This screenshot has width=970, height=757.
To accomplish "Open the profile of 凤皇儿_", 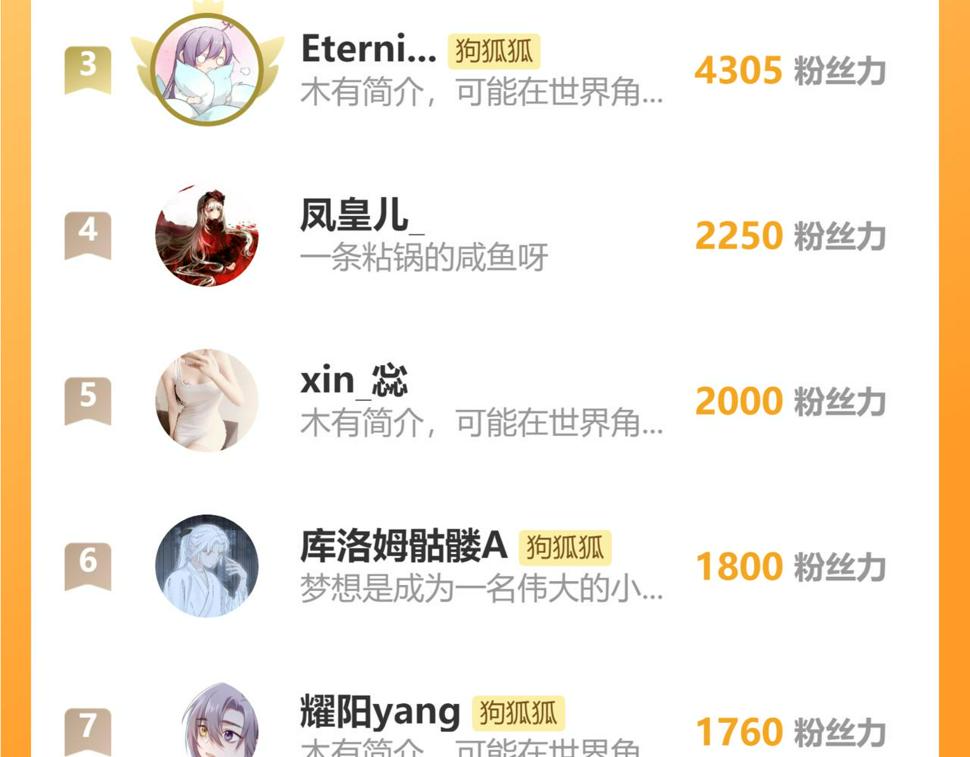I will (x=354, y=215).
